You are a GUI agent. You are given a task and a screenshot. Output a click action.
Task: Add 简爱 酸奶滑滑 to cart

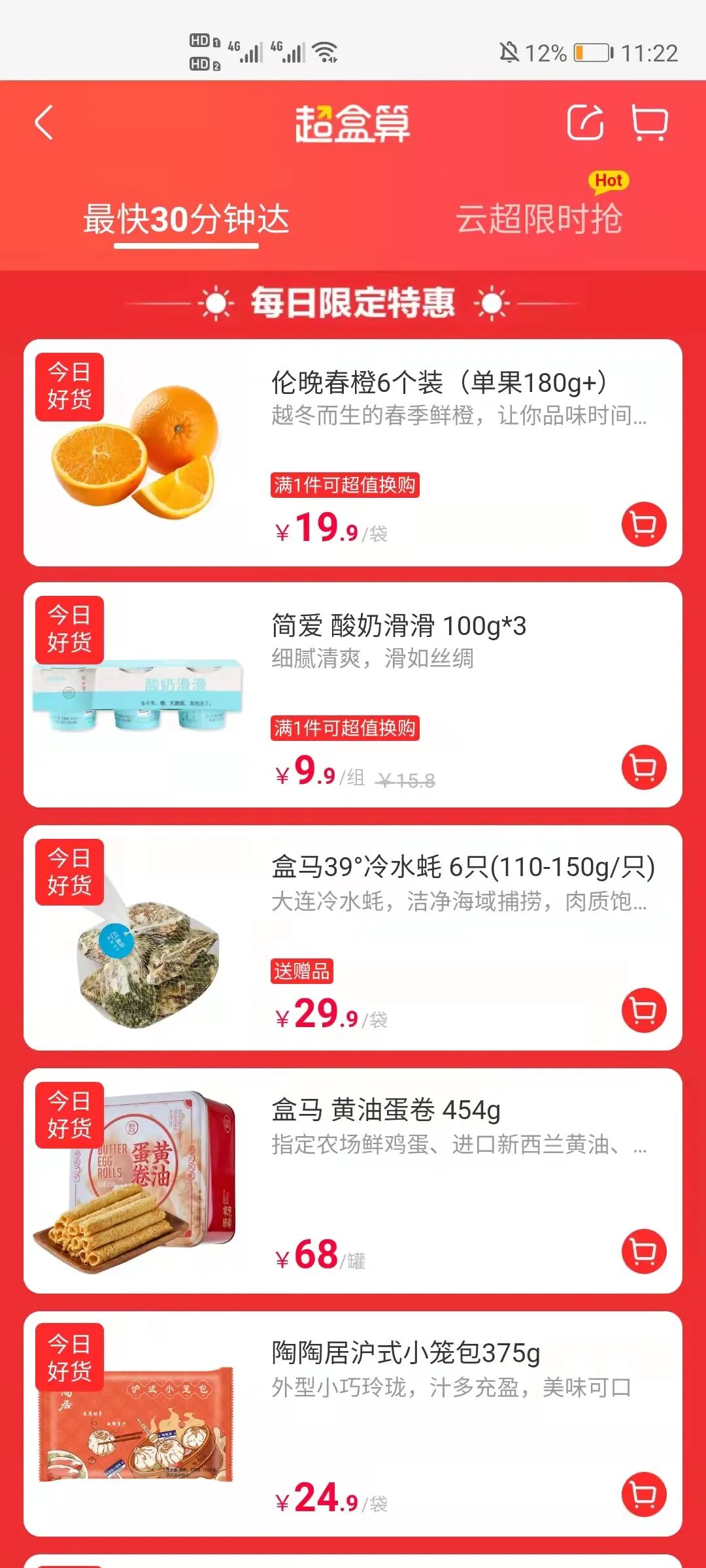tap(644, 767)
